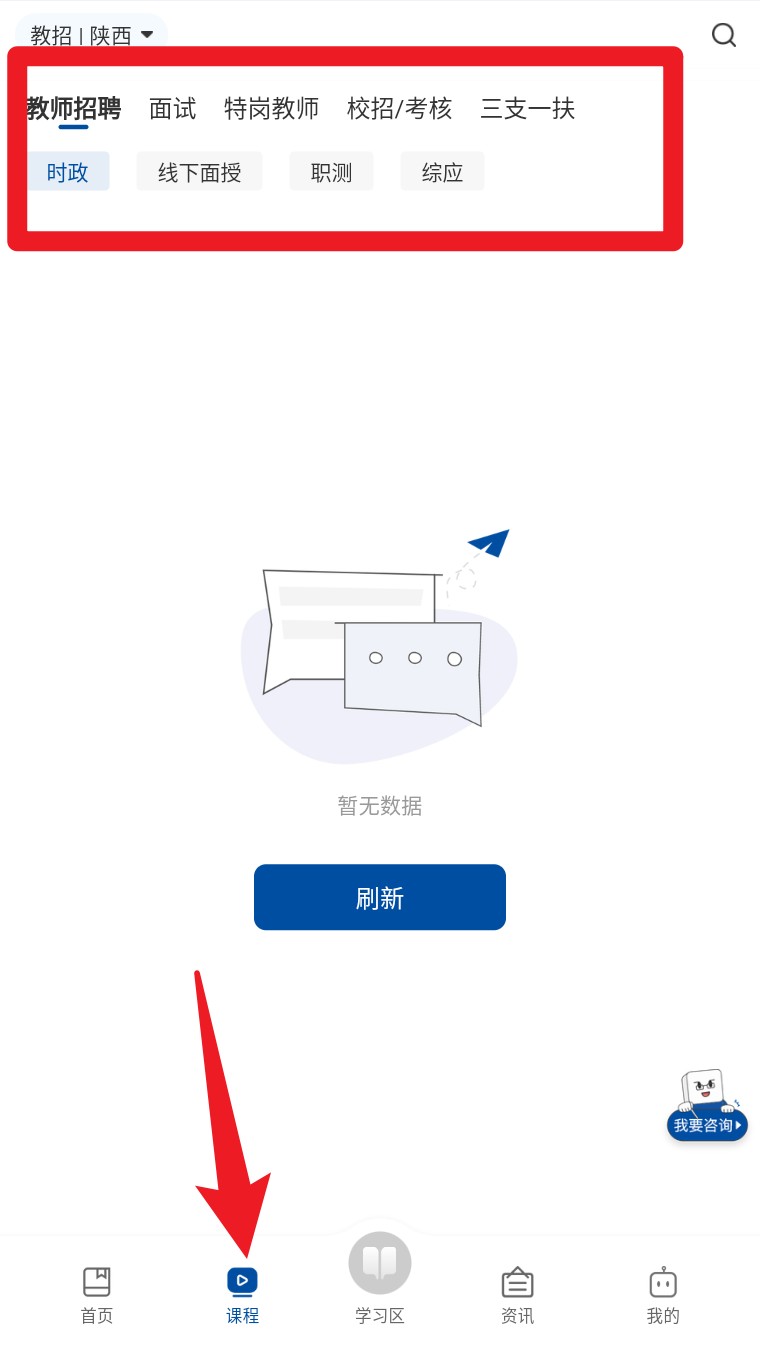This screenshot has height=1355, width=760.
Task: Select the 教师招聘 top tab
Action: (74, 108)
